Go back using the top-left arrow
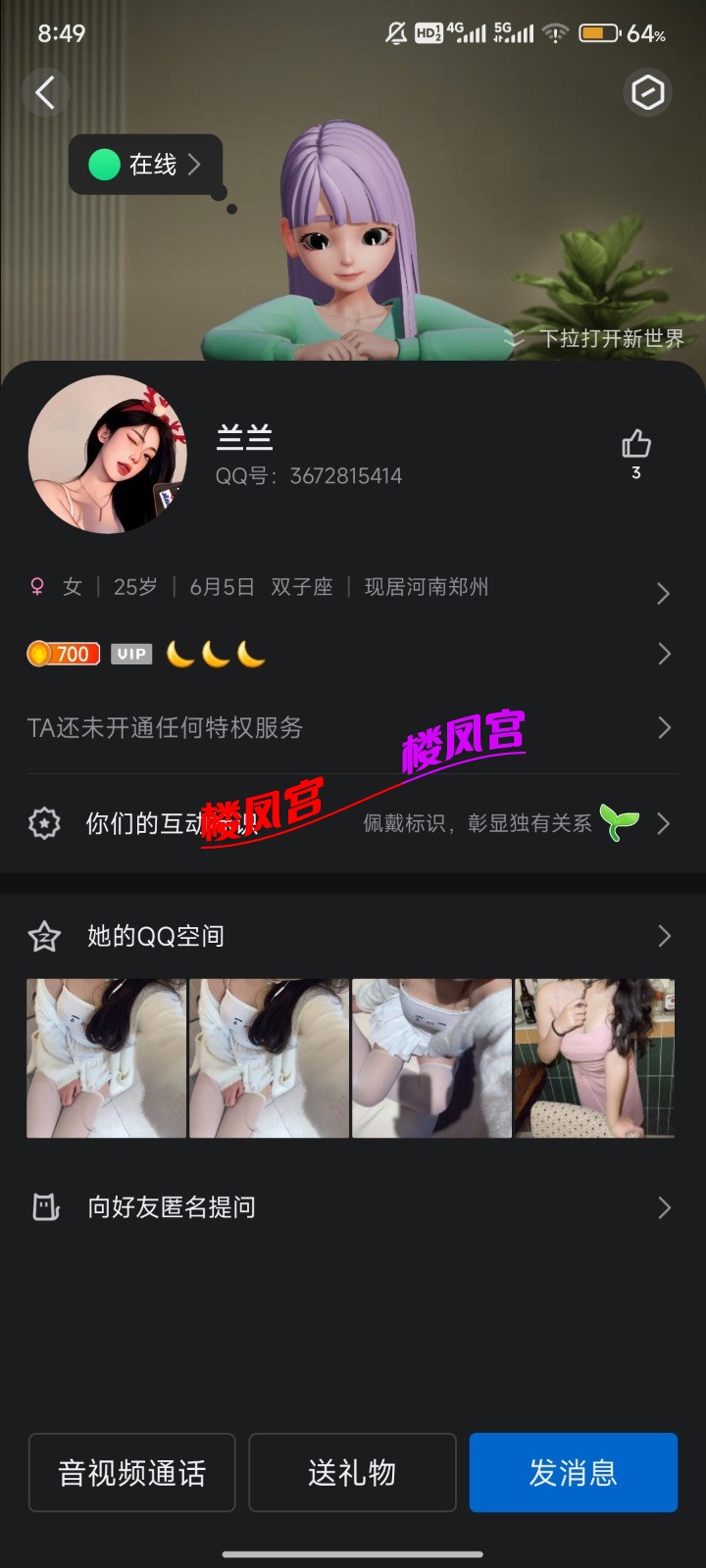Image resolution: width=706 pixels, height=1568 pixels. click(x=45, y=93)
